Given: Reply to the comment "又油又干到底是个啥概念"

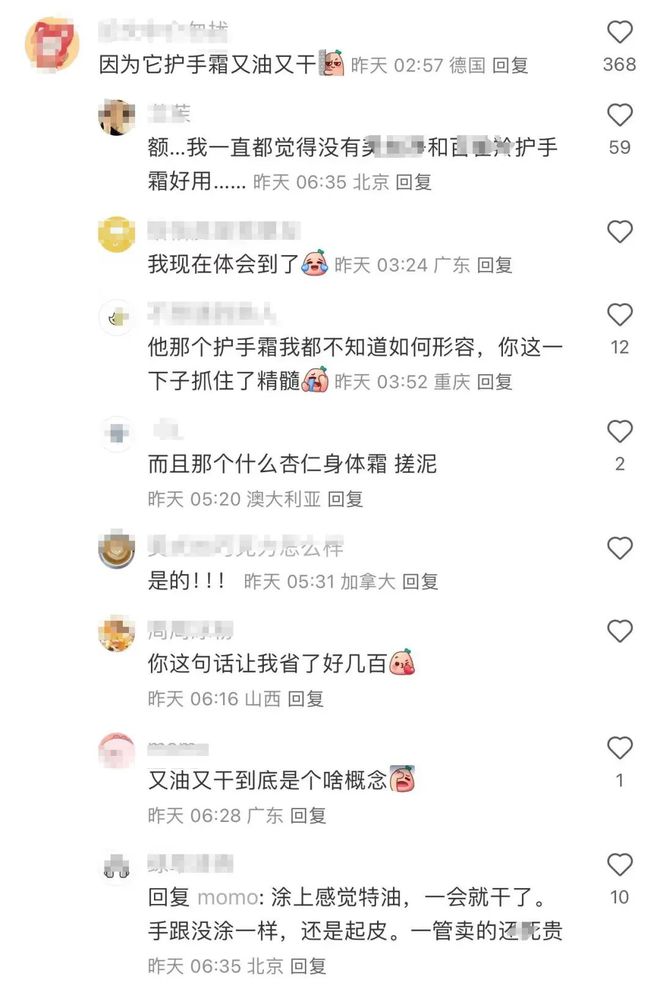Looking at the screenshot, I should 308,815.
